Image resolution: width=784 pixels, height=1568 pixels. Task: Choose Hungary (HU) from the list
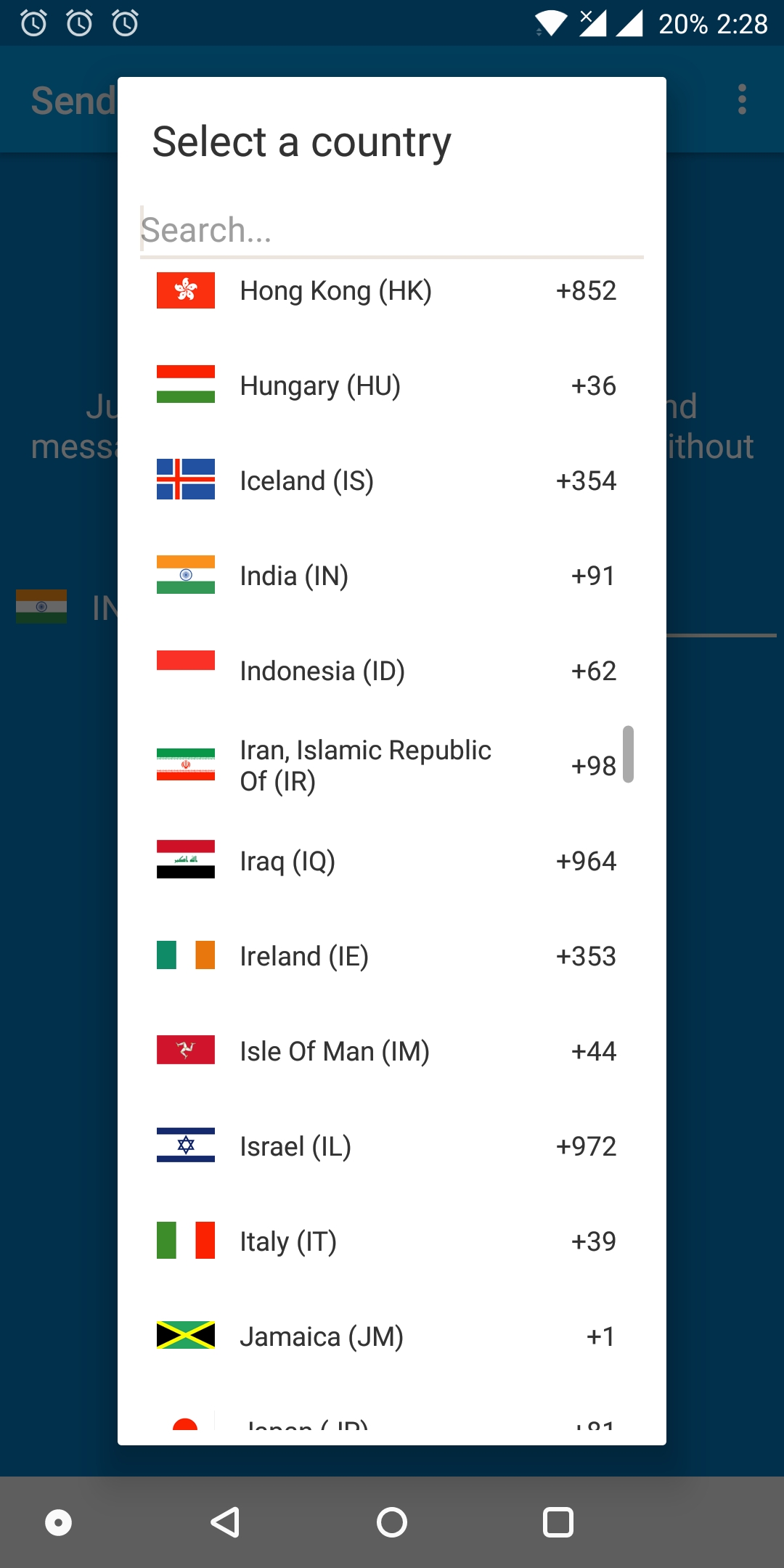point(392,385)
